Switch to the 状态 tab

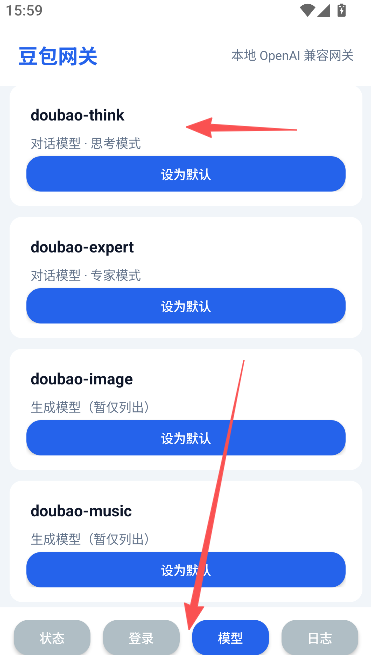52,637
